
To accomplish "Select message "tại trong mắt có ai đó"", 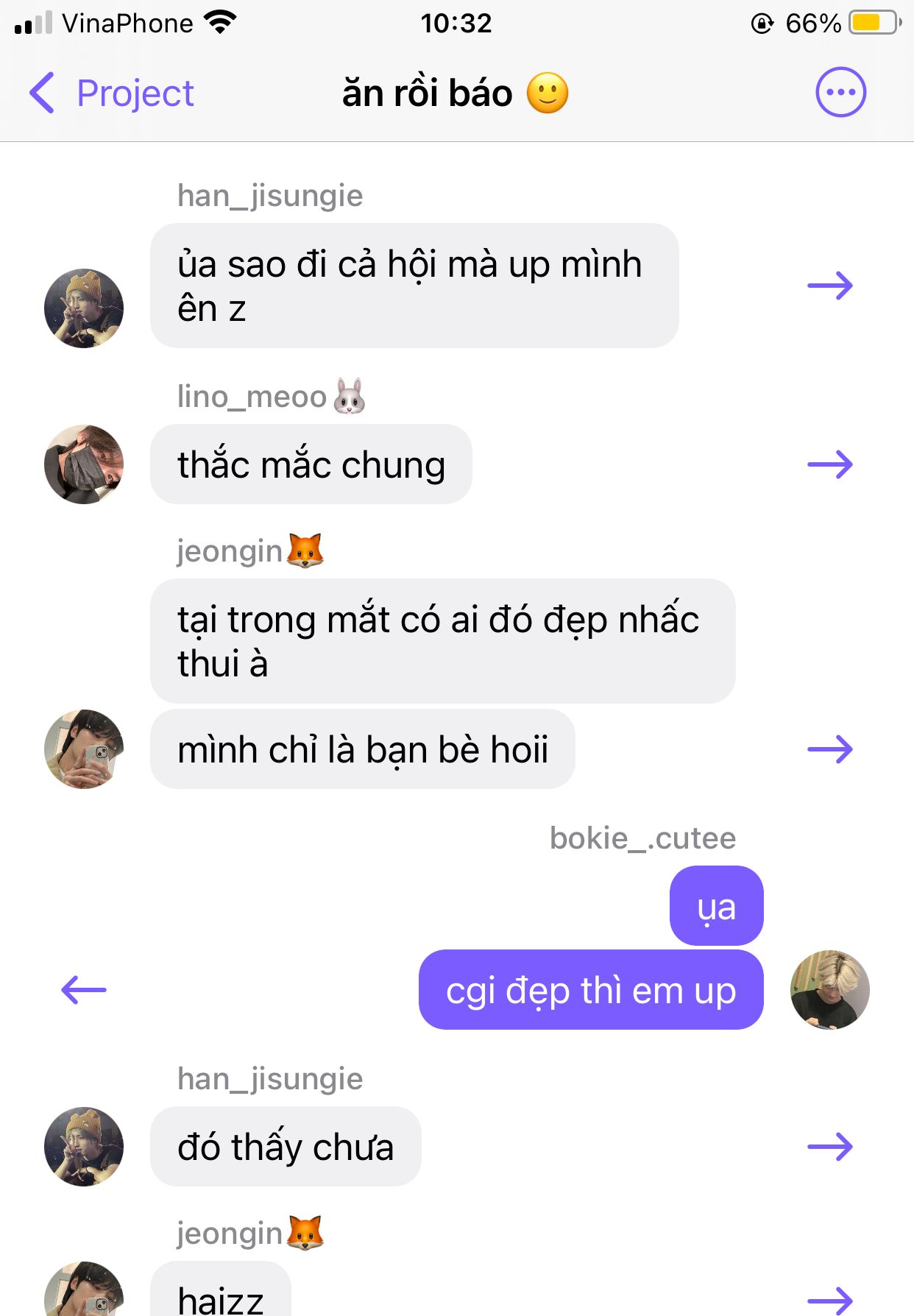I will tap(443, 641).
